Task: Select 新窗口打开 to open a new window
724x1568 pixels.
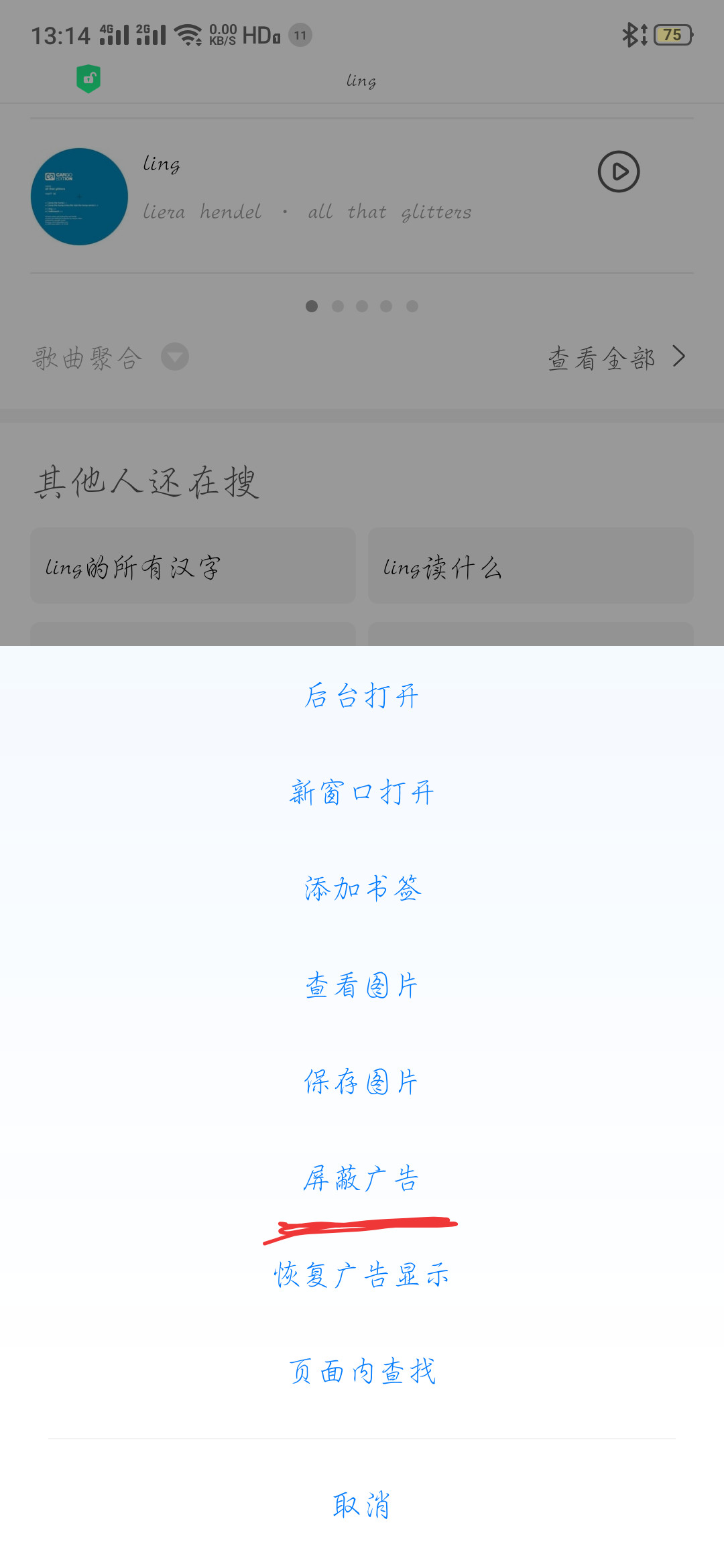Action: [362, 793]
